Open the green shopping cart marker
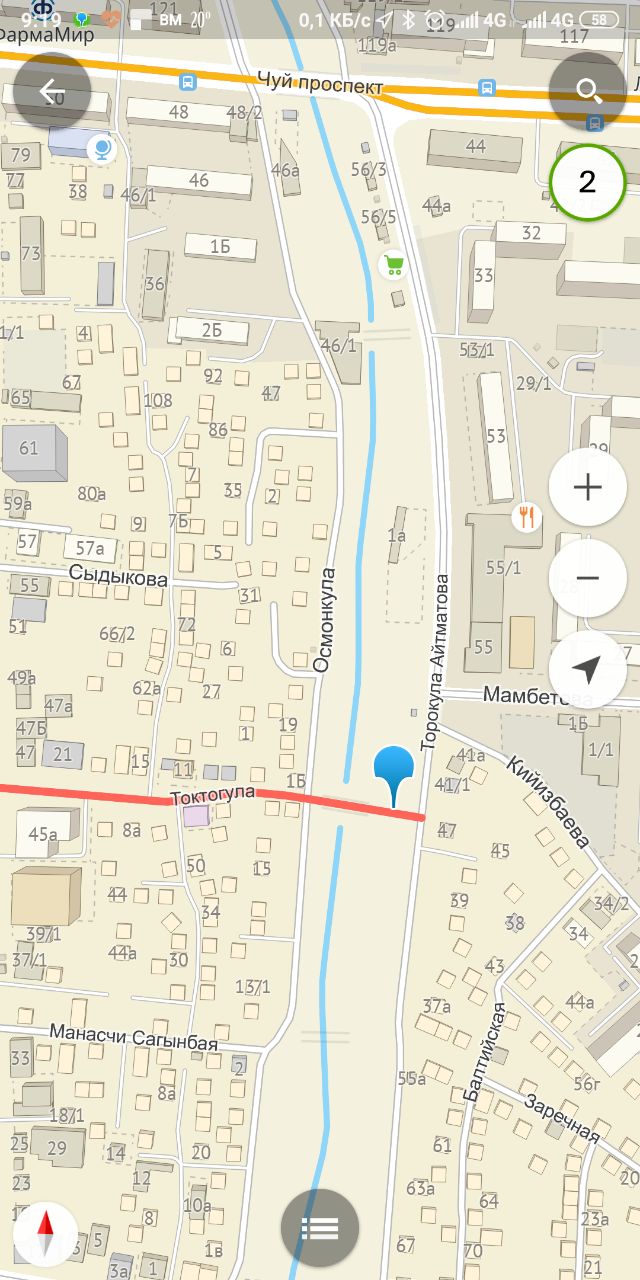The image size is (640, 1280). [393, 264]
